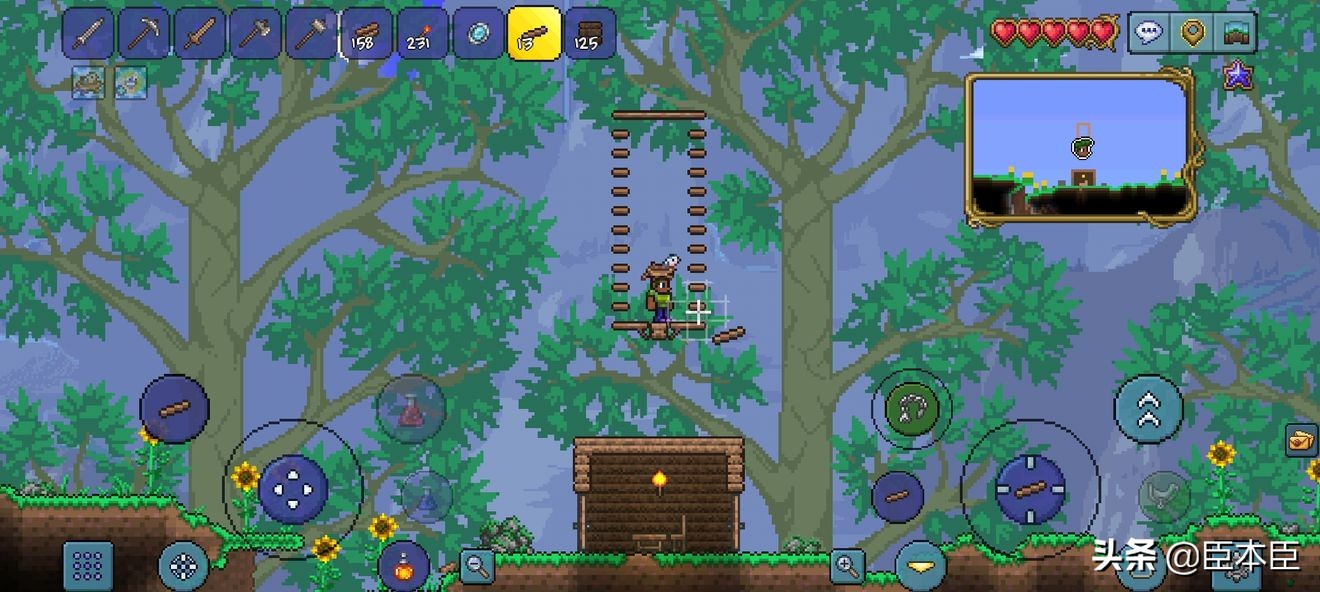Select the axe in the hotbar

point(256,34)
